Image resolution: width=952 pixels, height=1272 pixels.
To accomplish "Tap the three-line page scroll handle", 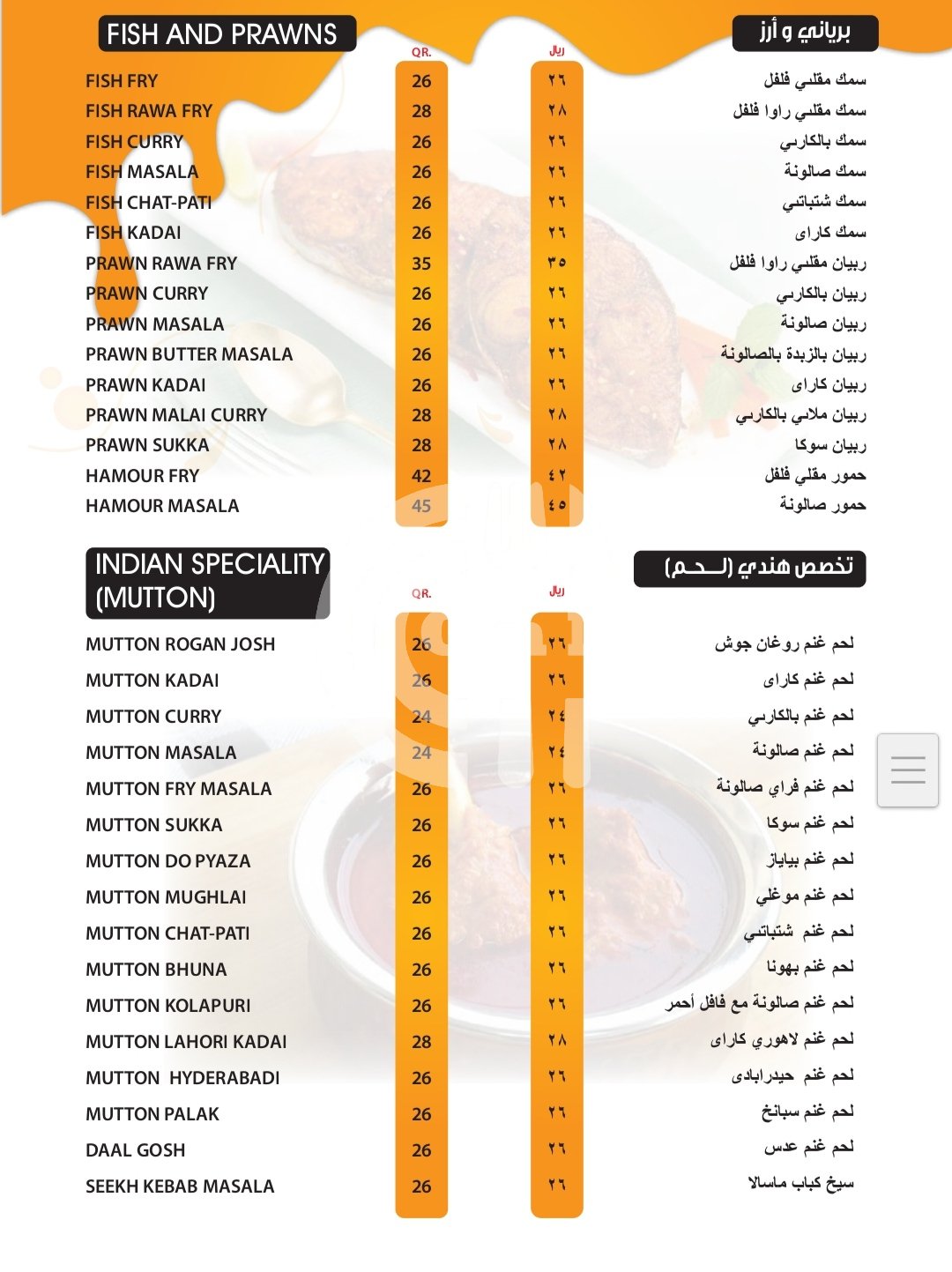I will tap(907, 770).
